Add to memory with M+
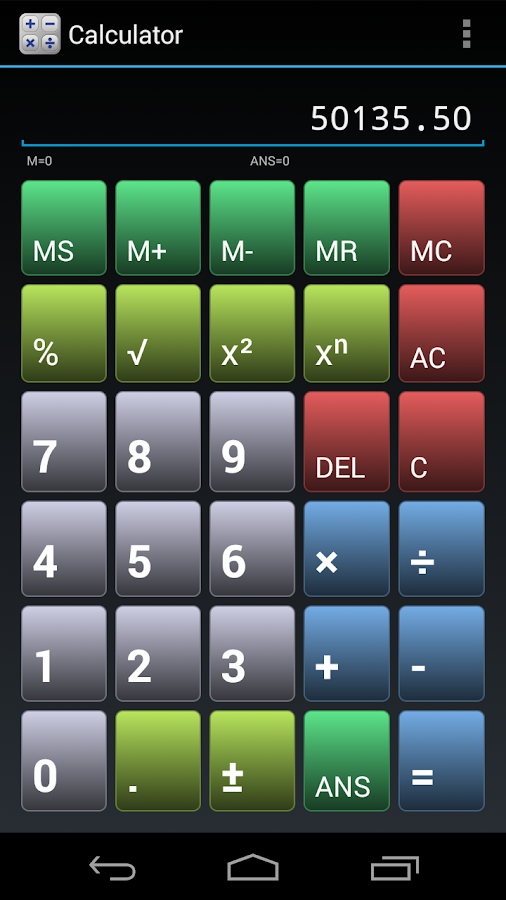This screenshot has height=900, width=506. pyautogui.click(x=158, y=228)
